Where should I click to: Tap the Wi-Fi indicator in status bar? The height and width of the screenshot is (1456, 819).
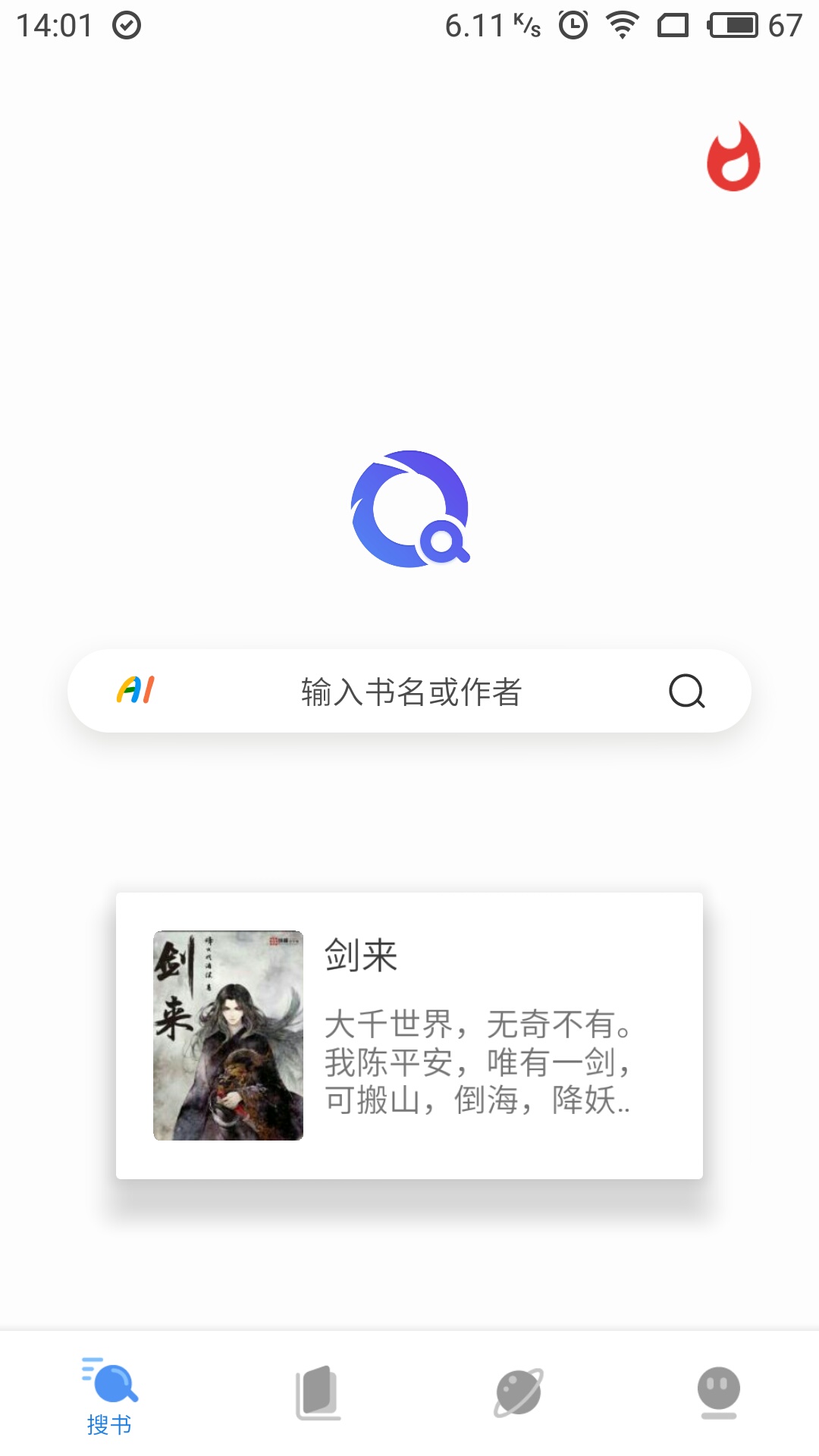tap(622, 25)
